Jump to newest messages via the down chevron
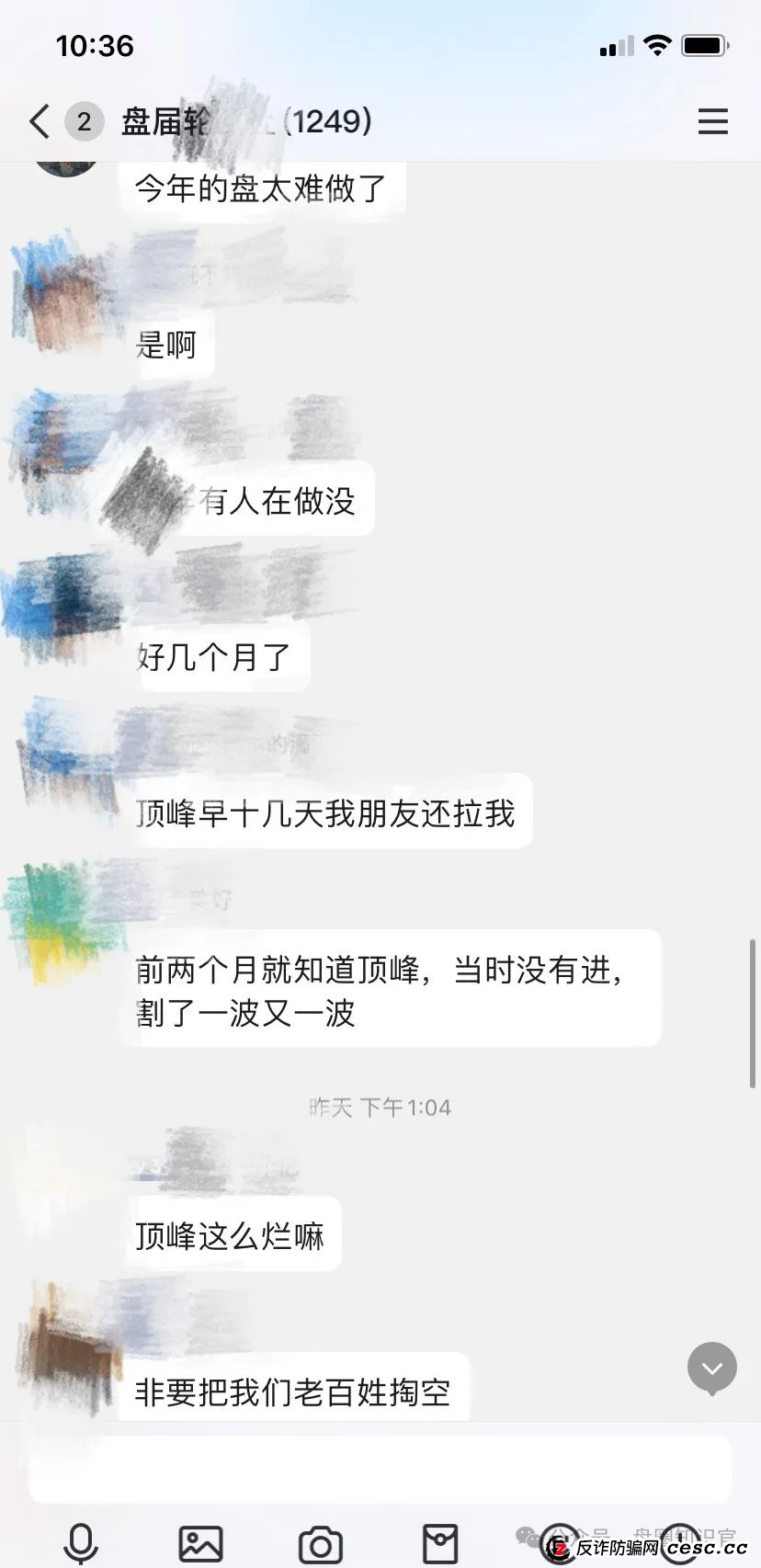Viewport: 761px width, 1568px height. tap(711, 1368)
